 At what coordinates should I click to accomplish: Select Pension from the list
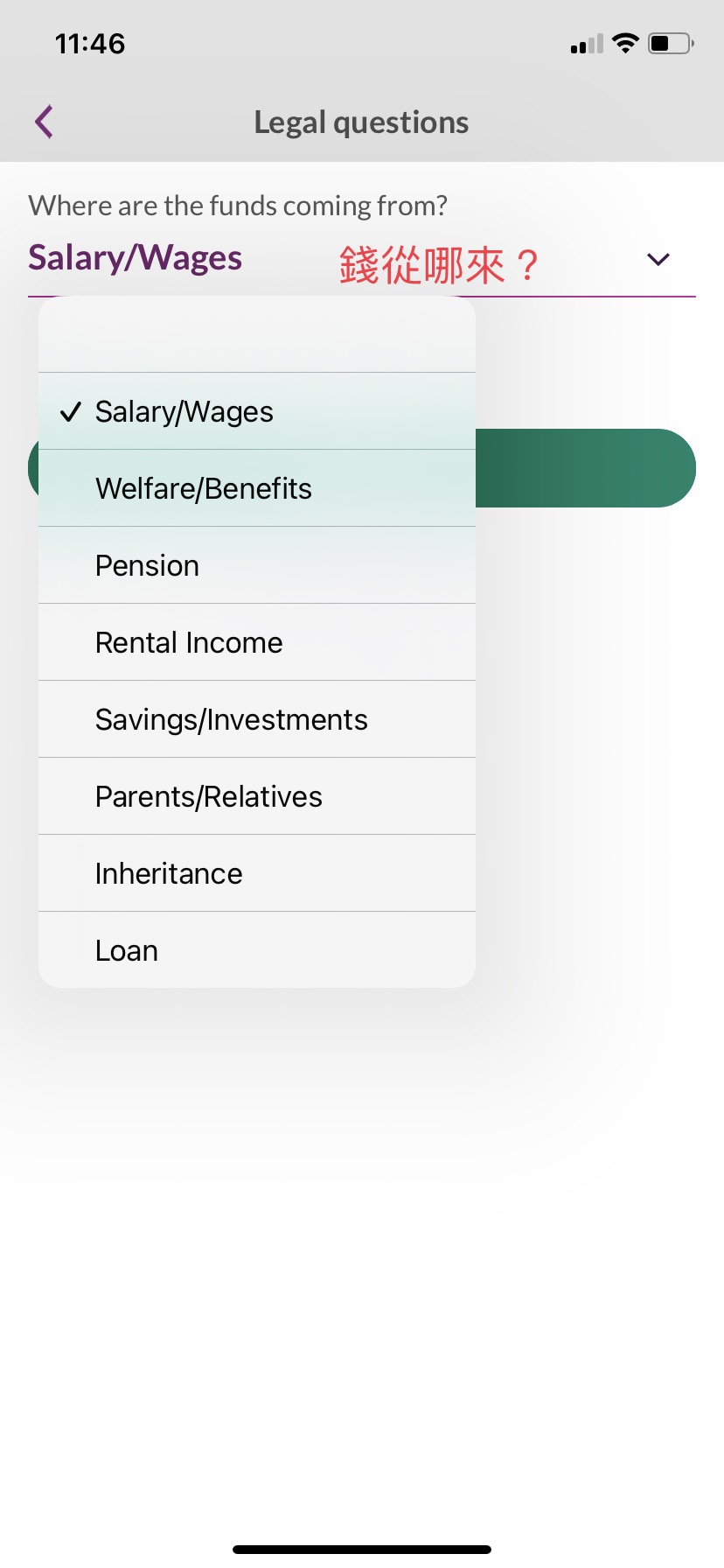click(x=147, y=565)
